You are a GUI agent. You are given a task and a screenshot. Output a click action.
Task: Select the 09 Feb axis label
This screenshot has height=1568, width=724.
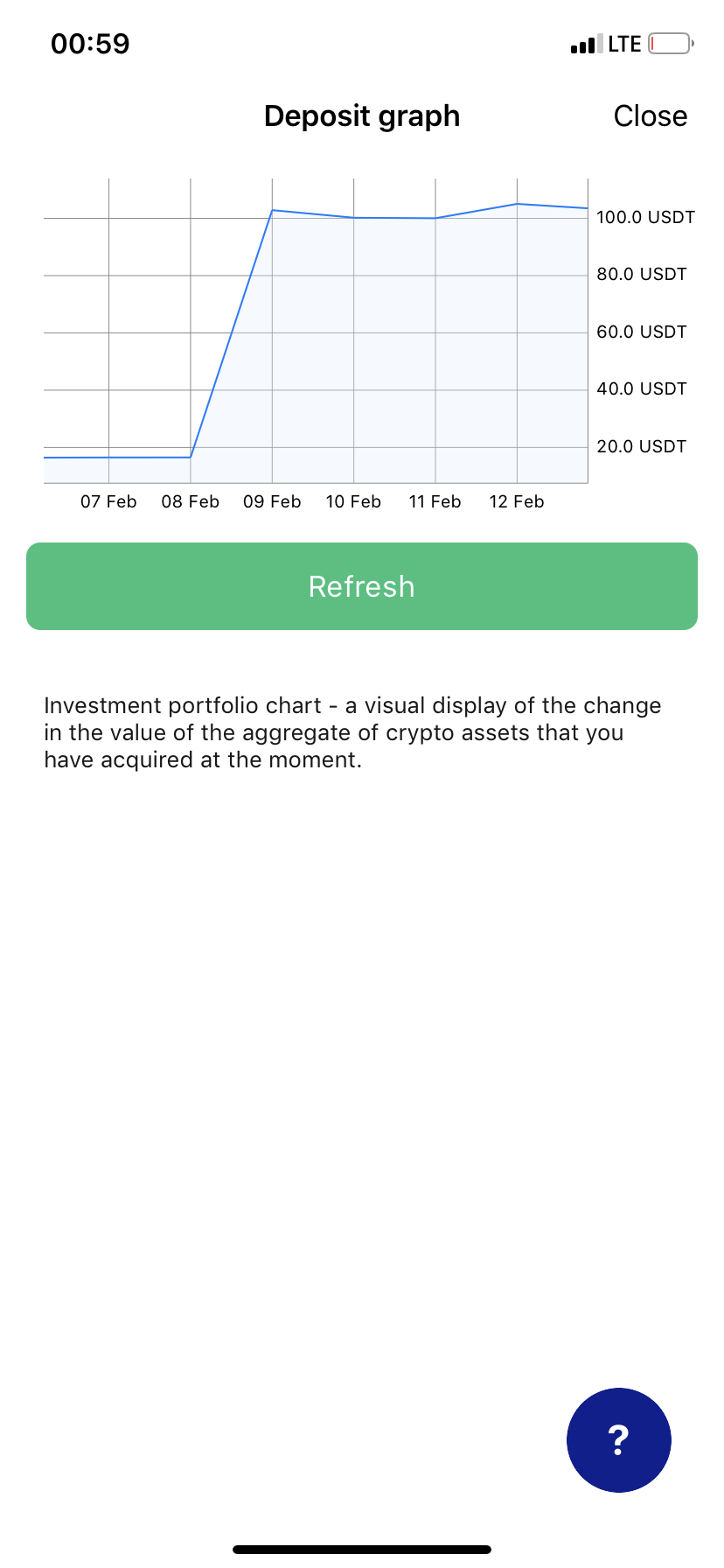click(x=272, y=501)
